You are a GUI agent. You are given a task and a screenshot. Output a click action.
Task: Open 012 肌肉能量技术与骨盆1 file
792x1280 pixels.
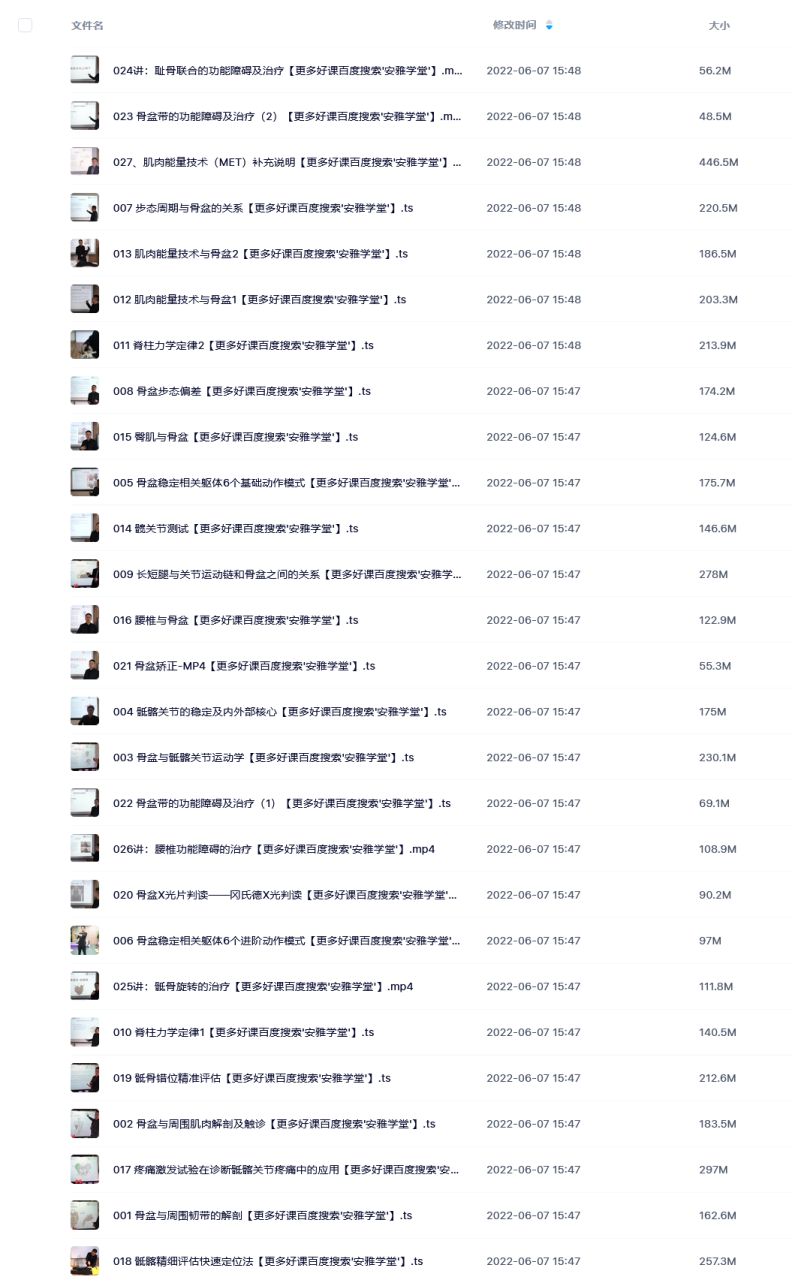(259, 300)
